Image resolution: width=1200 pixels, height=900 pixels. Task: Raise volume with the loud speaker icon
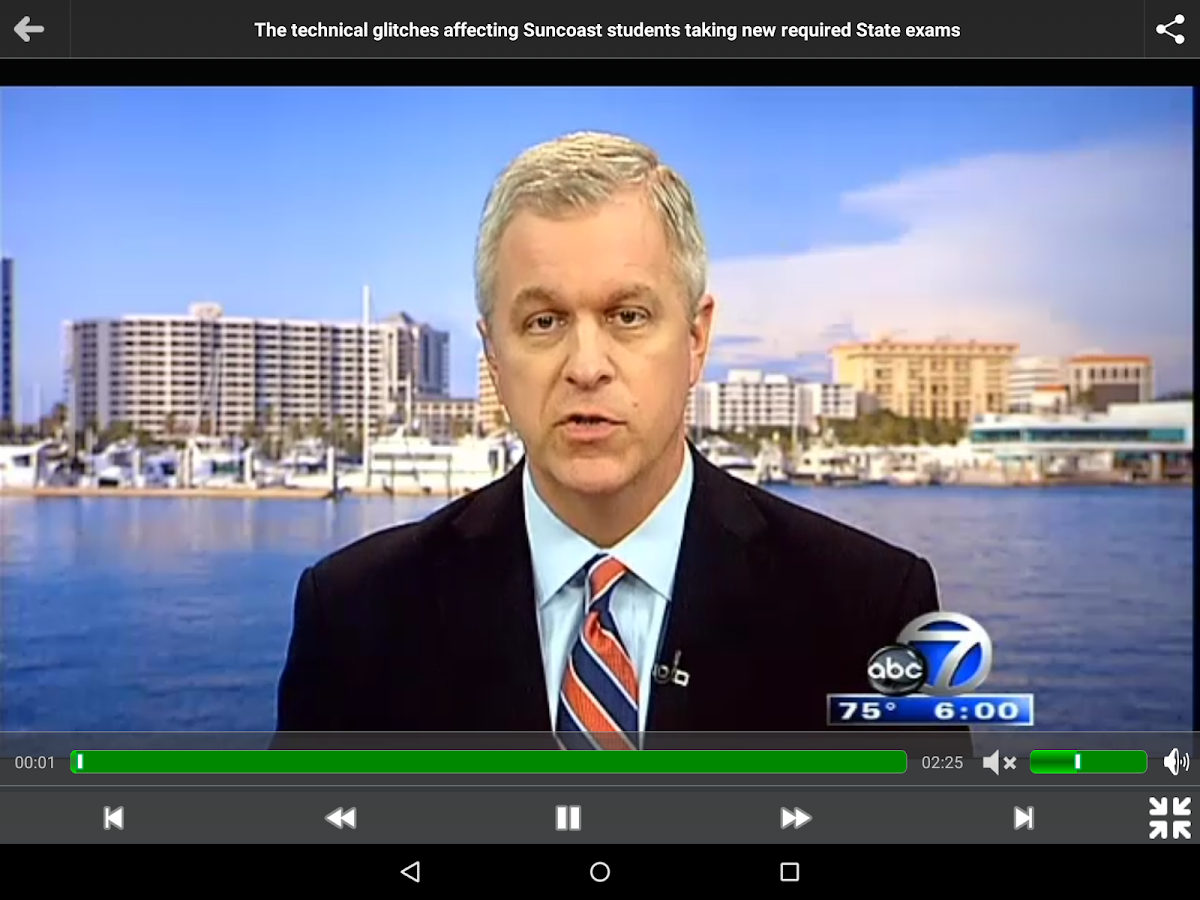[x=1176, y=762]
